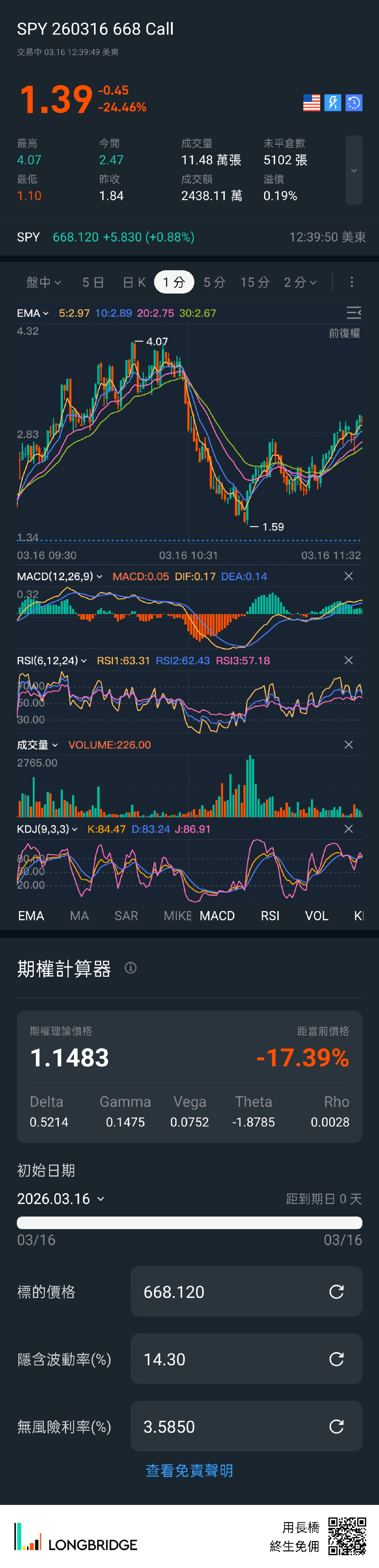The height and width of the screenshot is (1568, 379).
Task: Edit the 隱含波動率(%) field
Action: click(x=232, y=1359)
